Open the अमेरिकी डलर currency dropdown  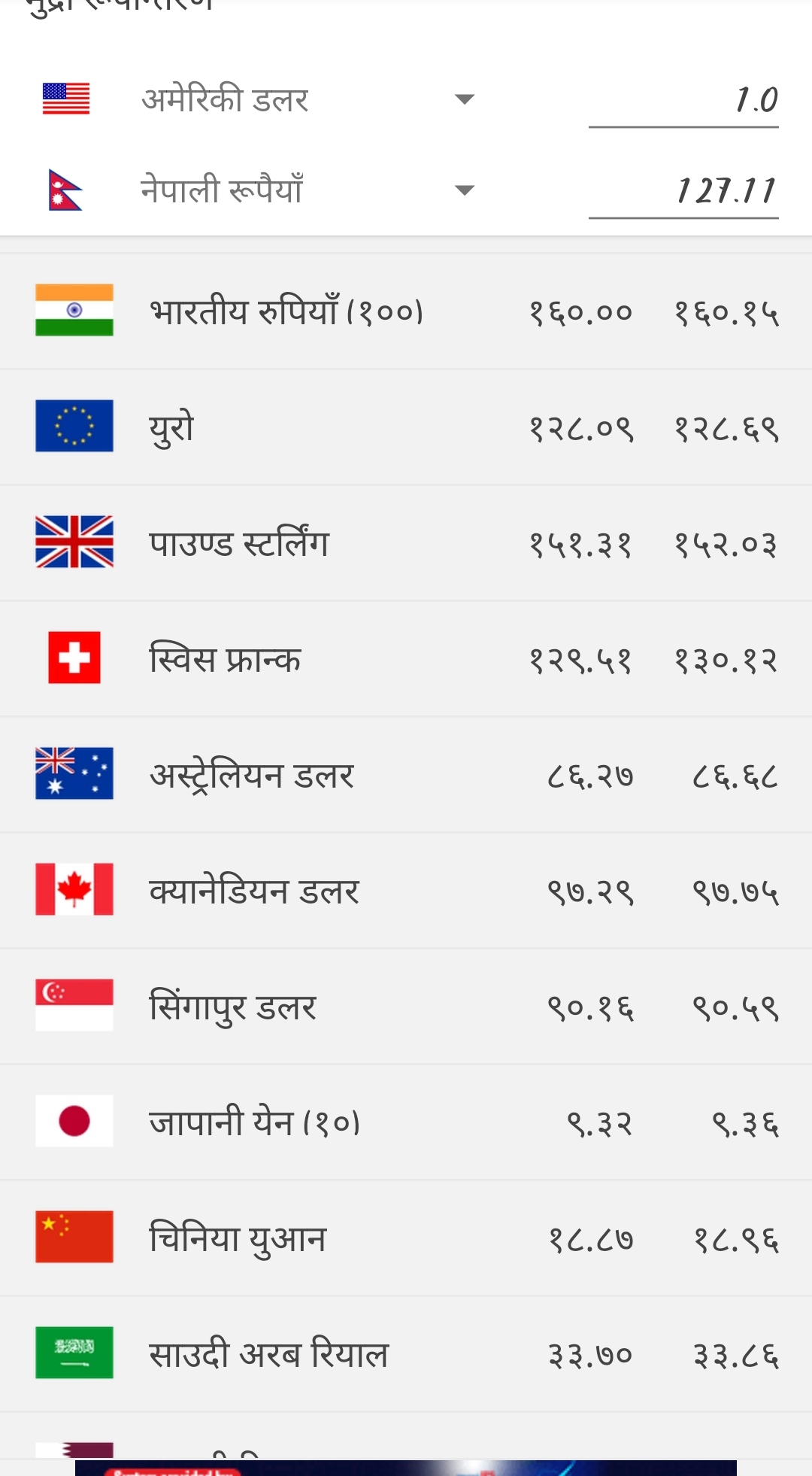308,99
